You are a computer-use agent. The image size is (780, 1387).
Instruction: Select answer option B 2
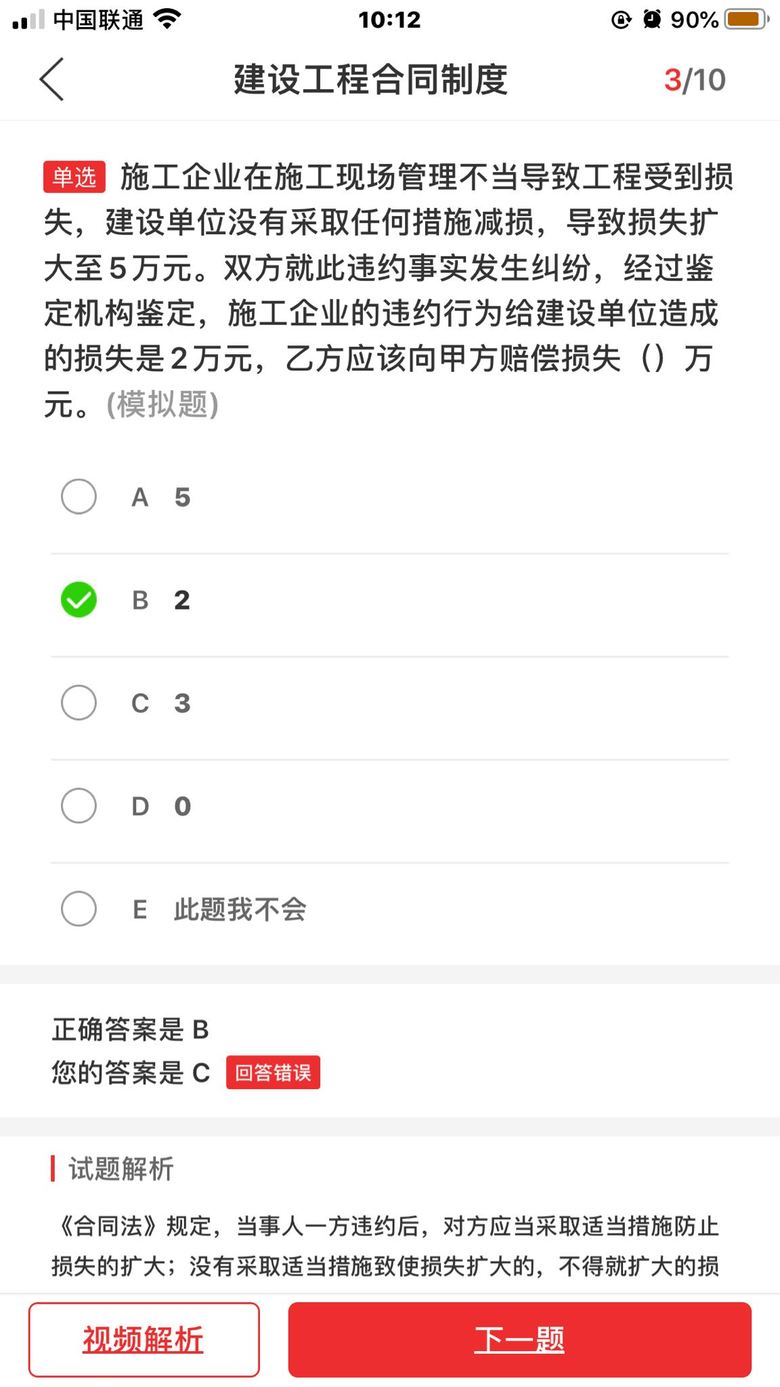click(x=79, y=600)
